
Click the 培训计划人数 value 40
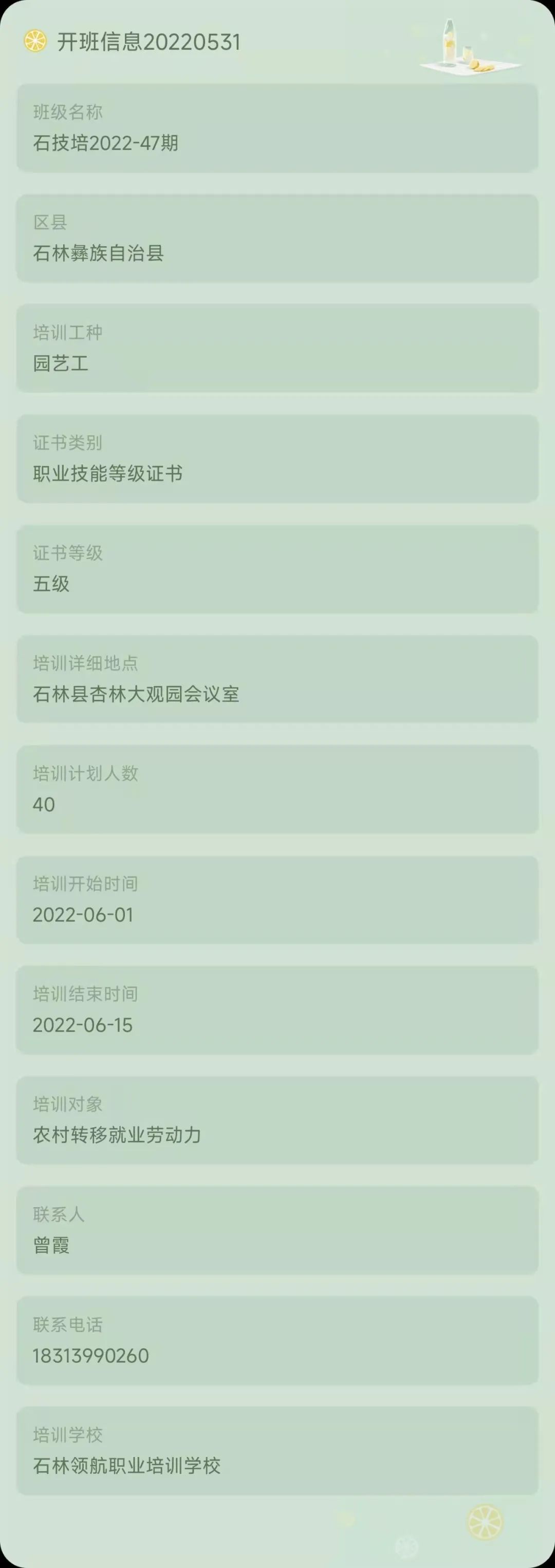point(44,805)
